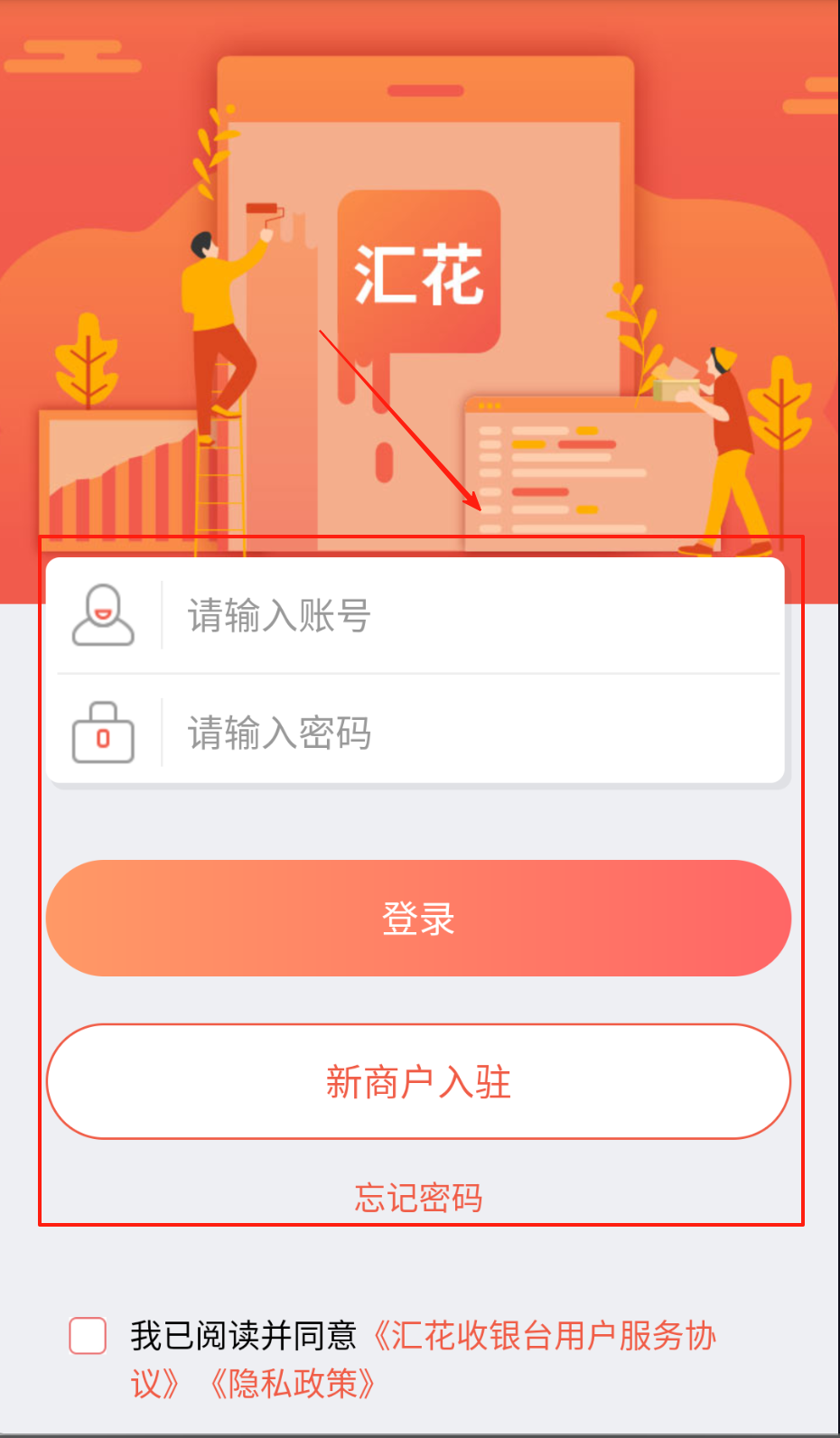The image size is (840, 1438).
Task: Tap the 登录 login button
Action: point(418,919)
